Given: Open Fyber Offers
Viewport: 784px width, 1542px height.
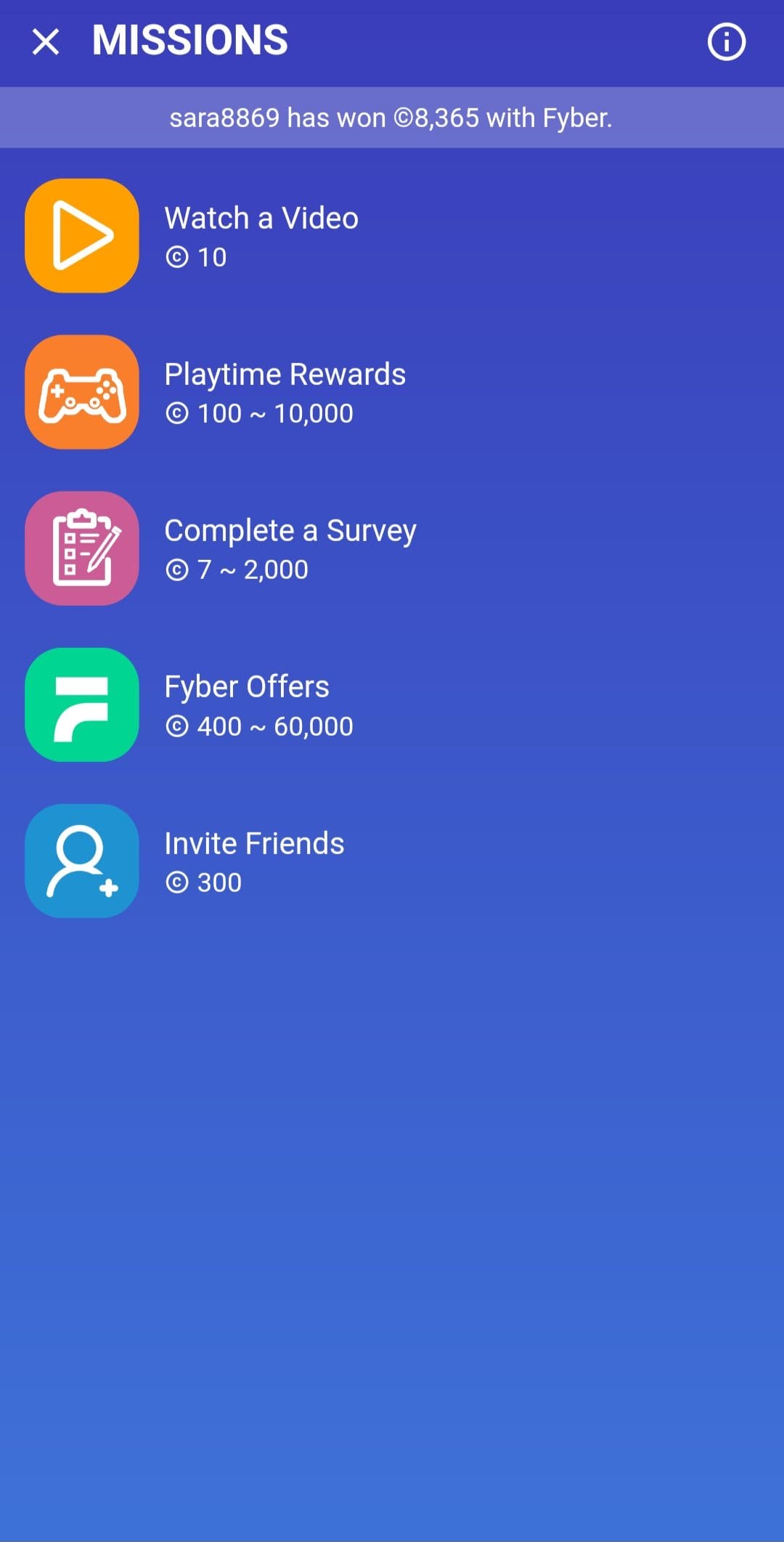Looking at the screenshot, I should tap(392, 705).
